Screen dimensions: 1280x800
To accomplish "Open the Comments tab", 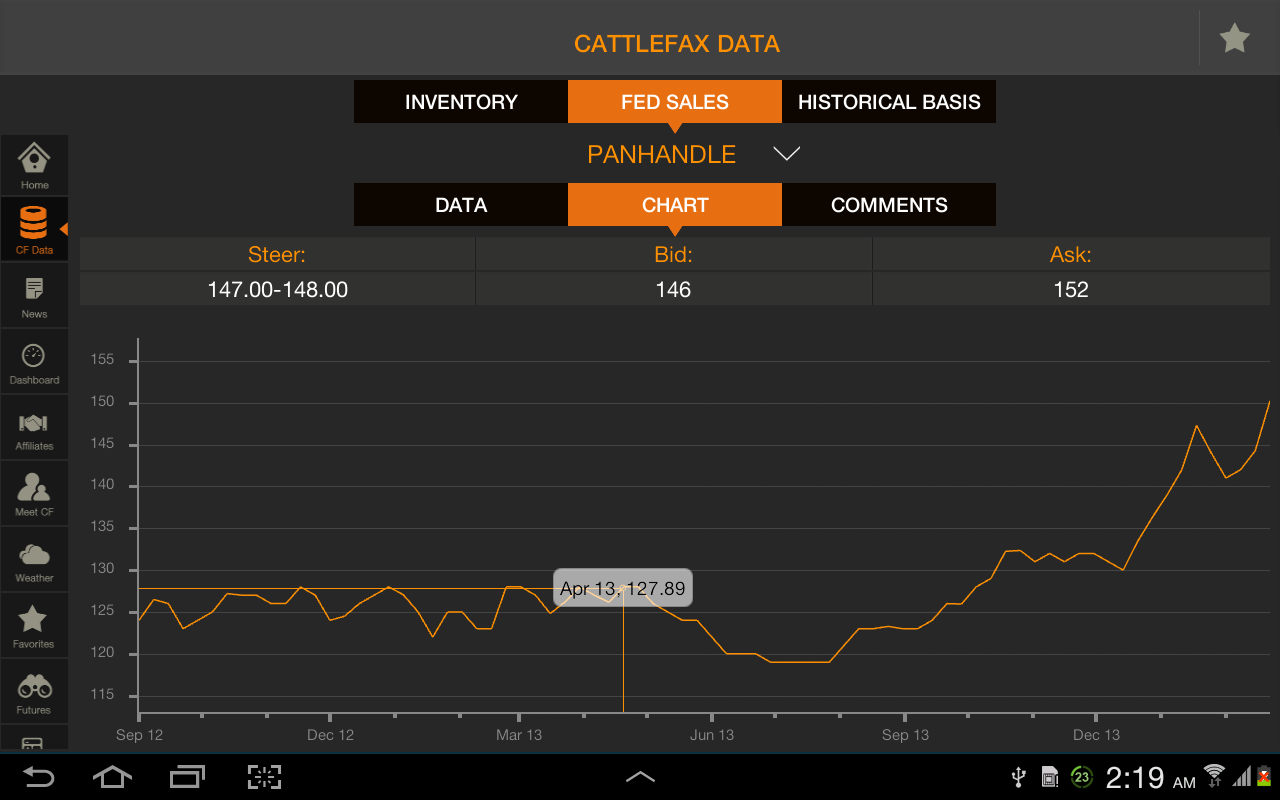I will click(889, 205).
